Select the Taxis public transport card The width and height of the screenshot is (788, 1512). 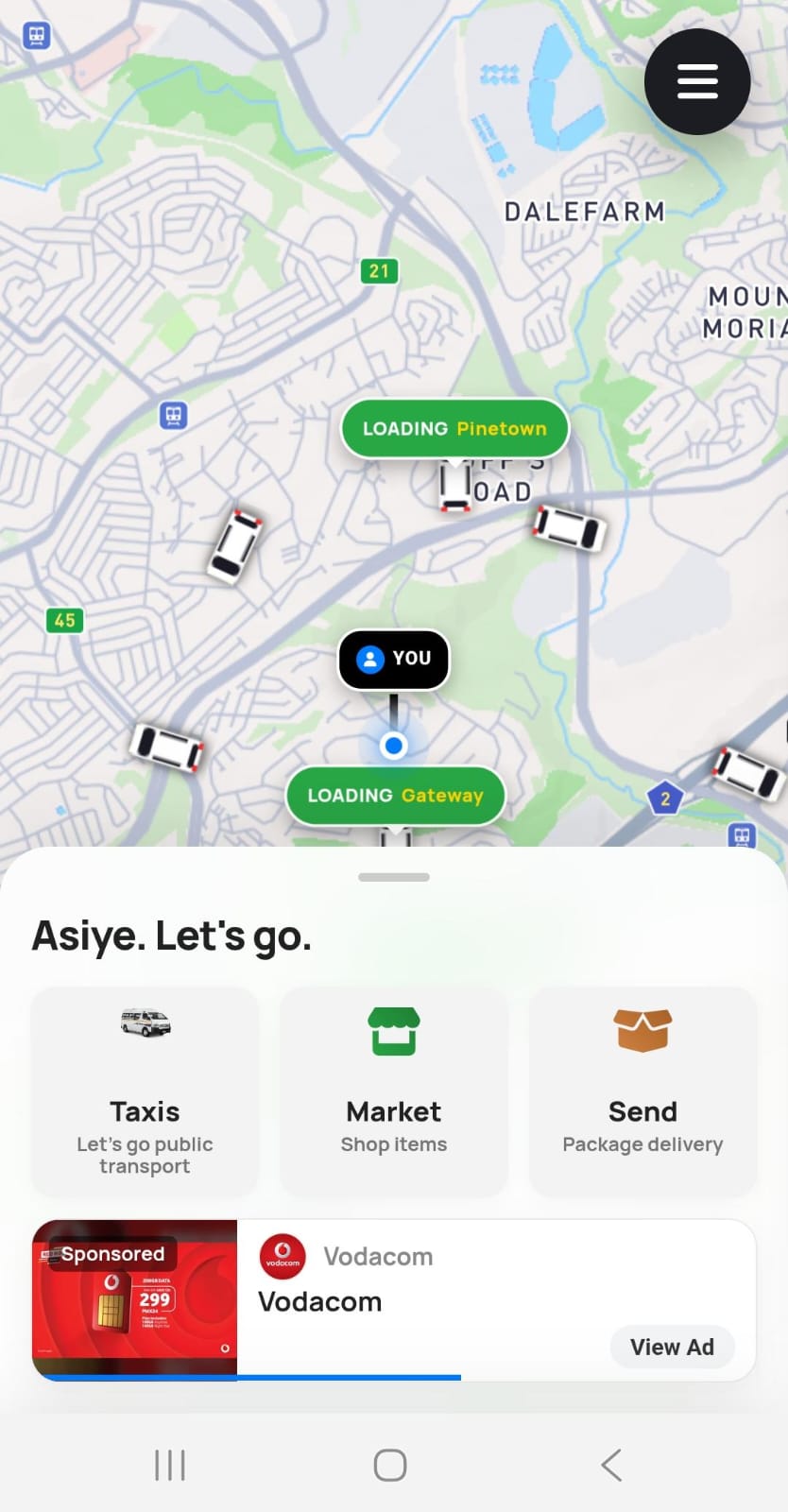[145, 1091]
